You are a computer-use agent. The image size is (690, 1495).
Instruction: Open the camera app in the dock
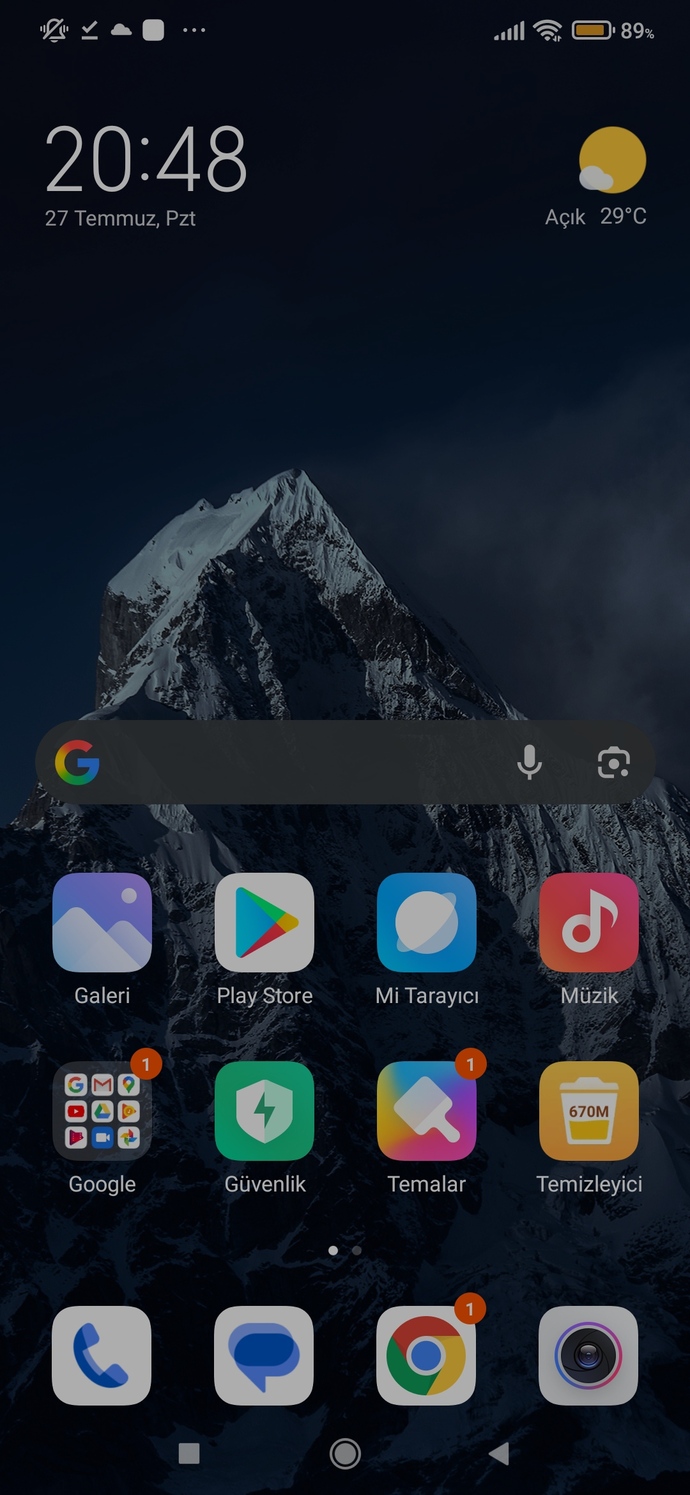point(588,1355)
